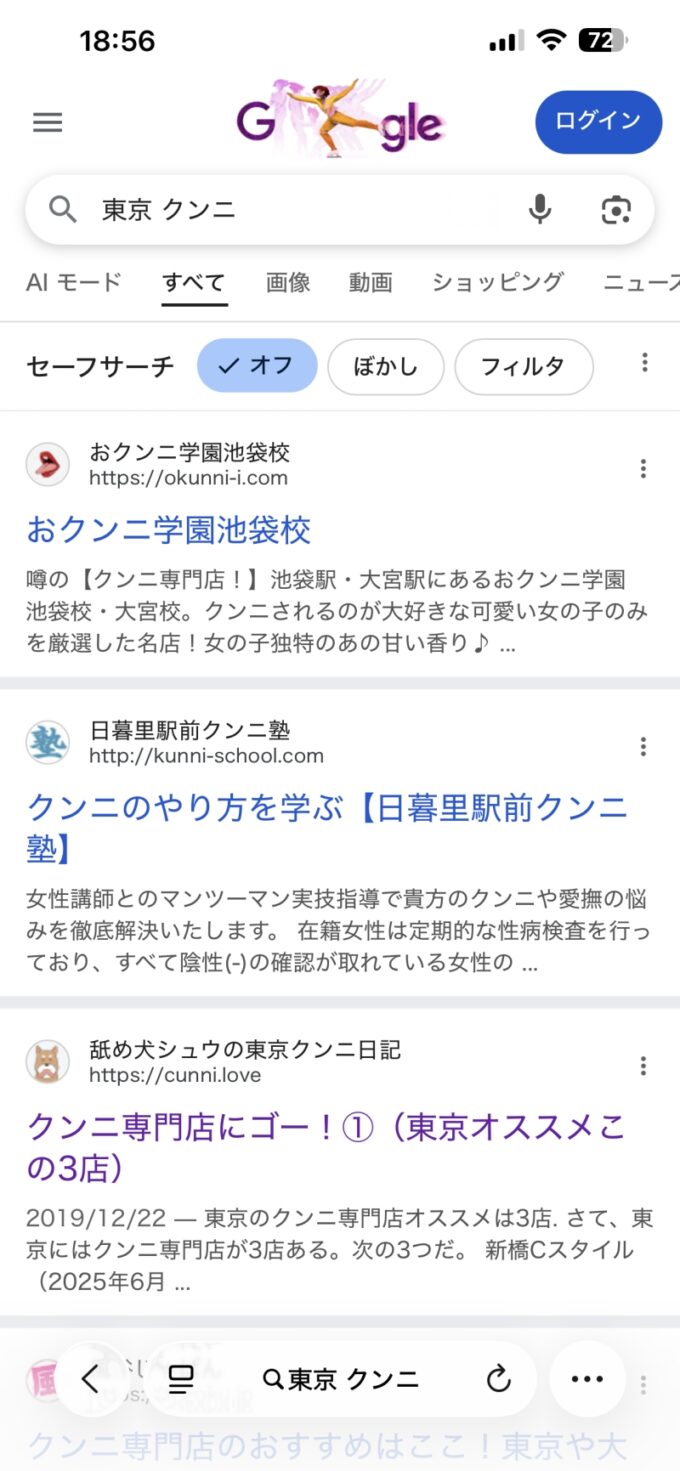Go back with the browser back arrow
680x1471 pixels.
[90, 1380]
